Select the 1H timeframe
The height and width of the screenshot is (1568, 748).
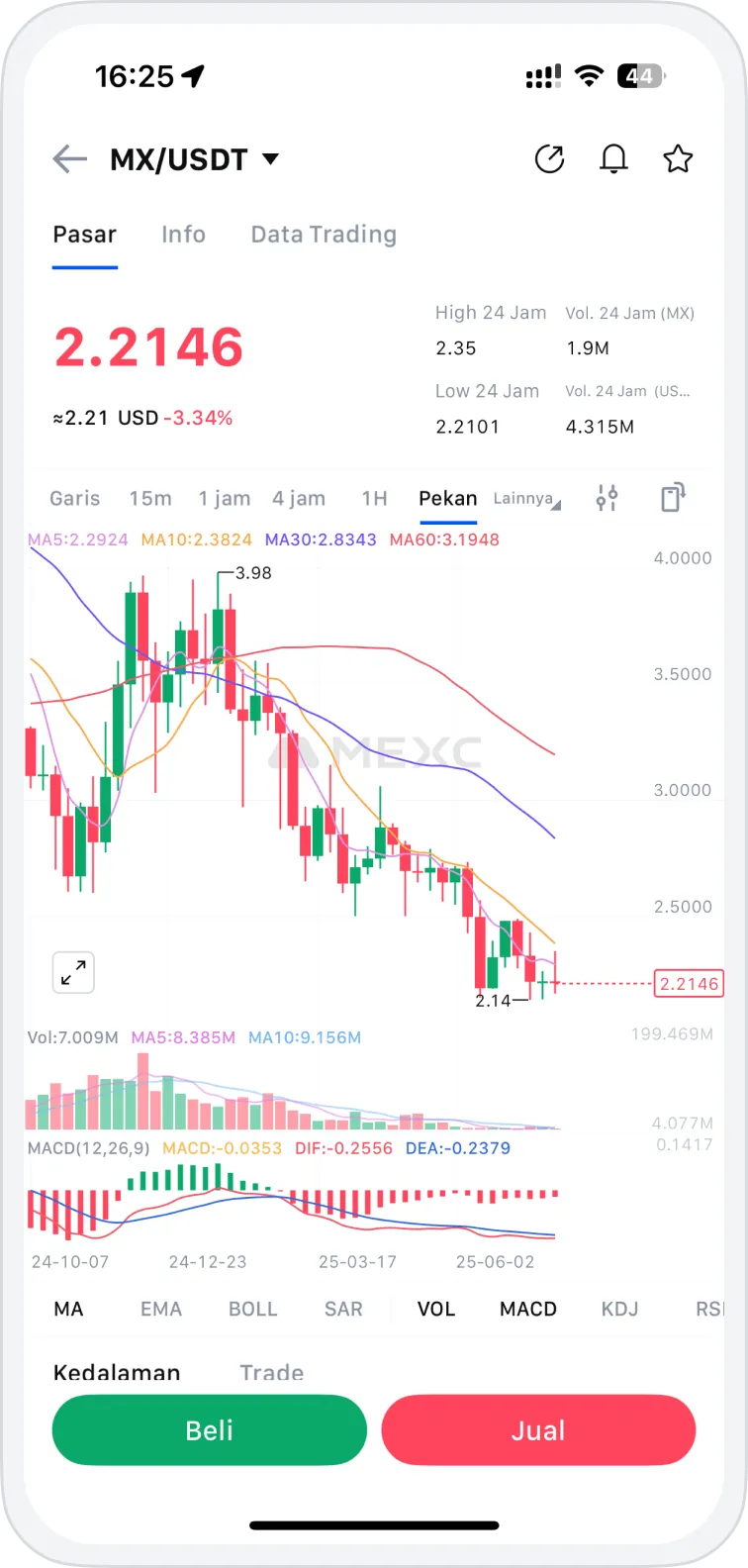point(374,498)
